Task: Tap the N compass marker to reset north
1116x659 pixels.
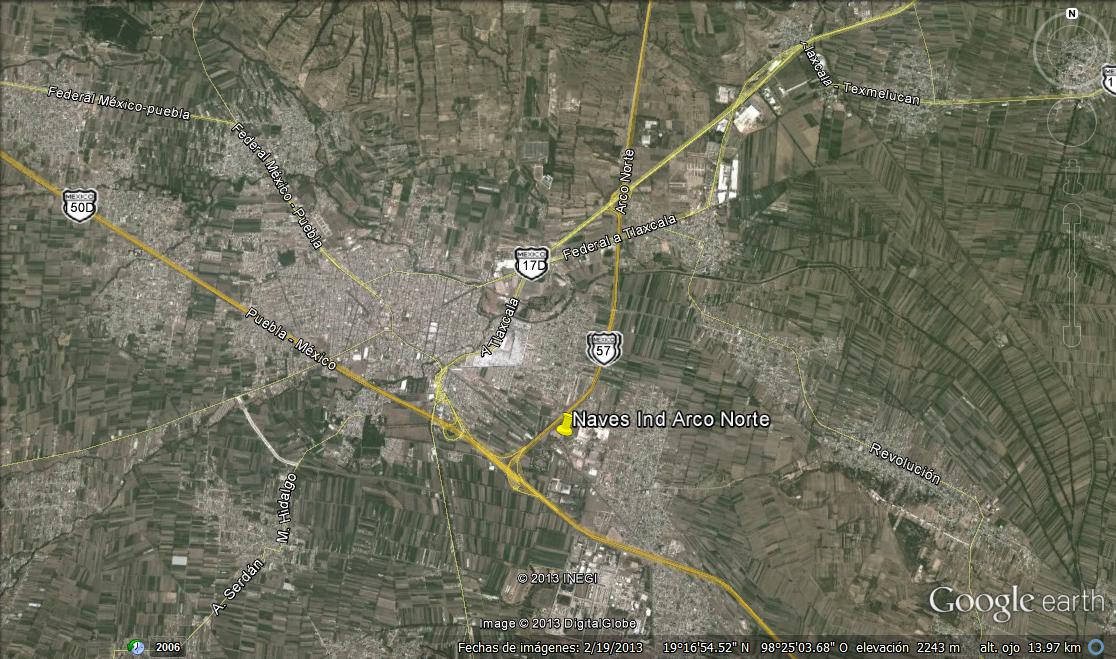Action: click(x=1071, y=14)
